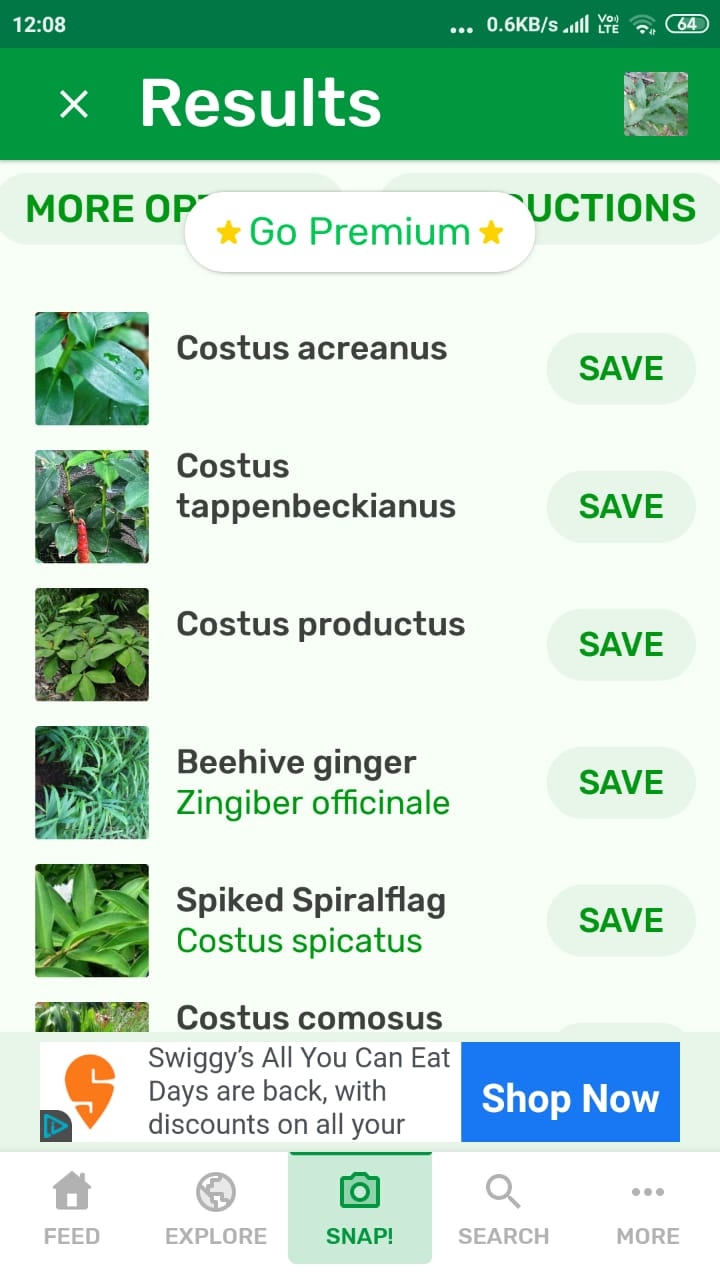Switch to the Search tab
This screenshot has height=1280, width=720.
(x=503, y=1209)
